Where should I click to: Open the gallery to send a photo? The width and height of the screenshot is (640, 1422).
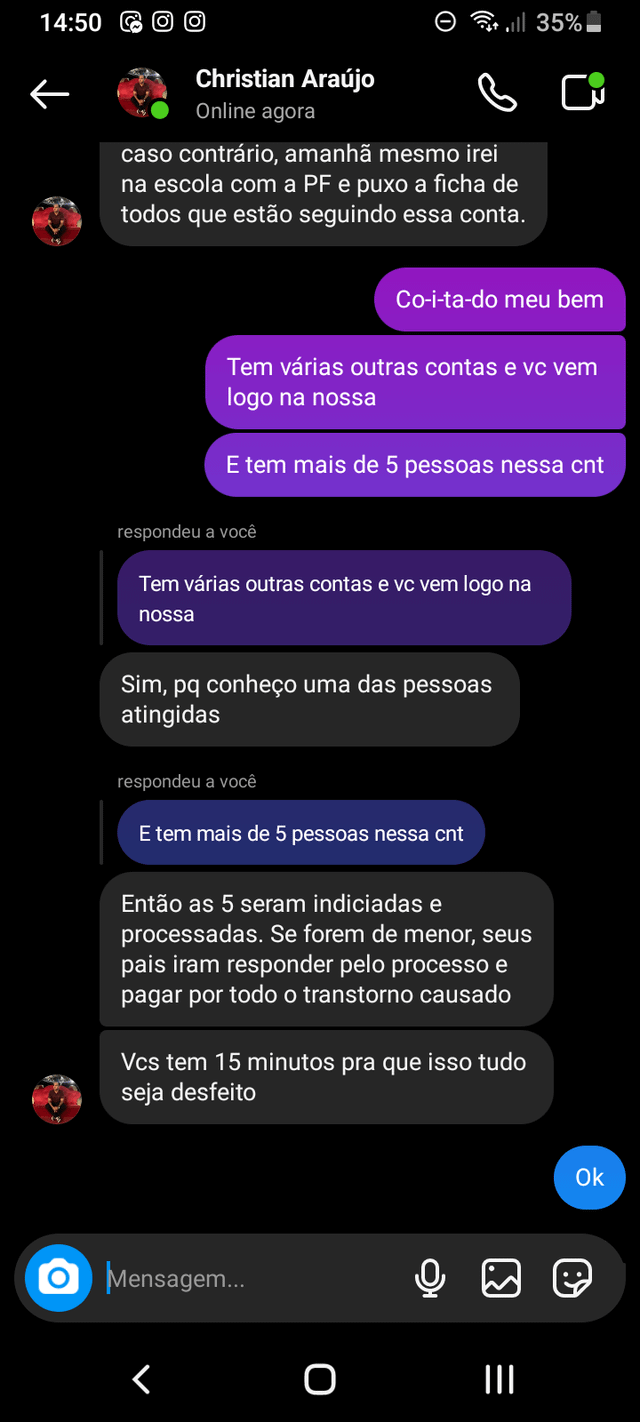(x=501, y=1278)
